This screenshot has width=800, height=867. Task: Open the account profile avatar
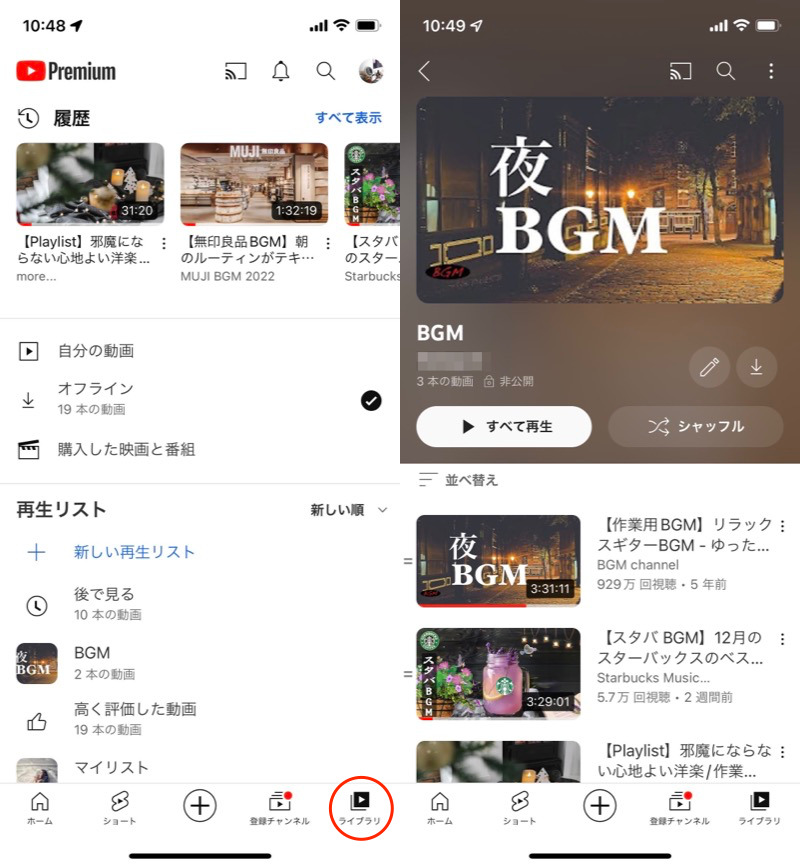click(371, 71)
